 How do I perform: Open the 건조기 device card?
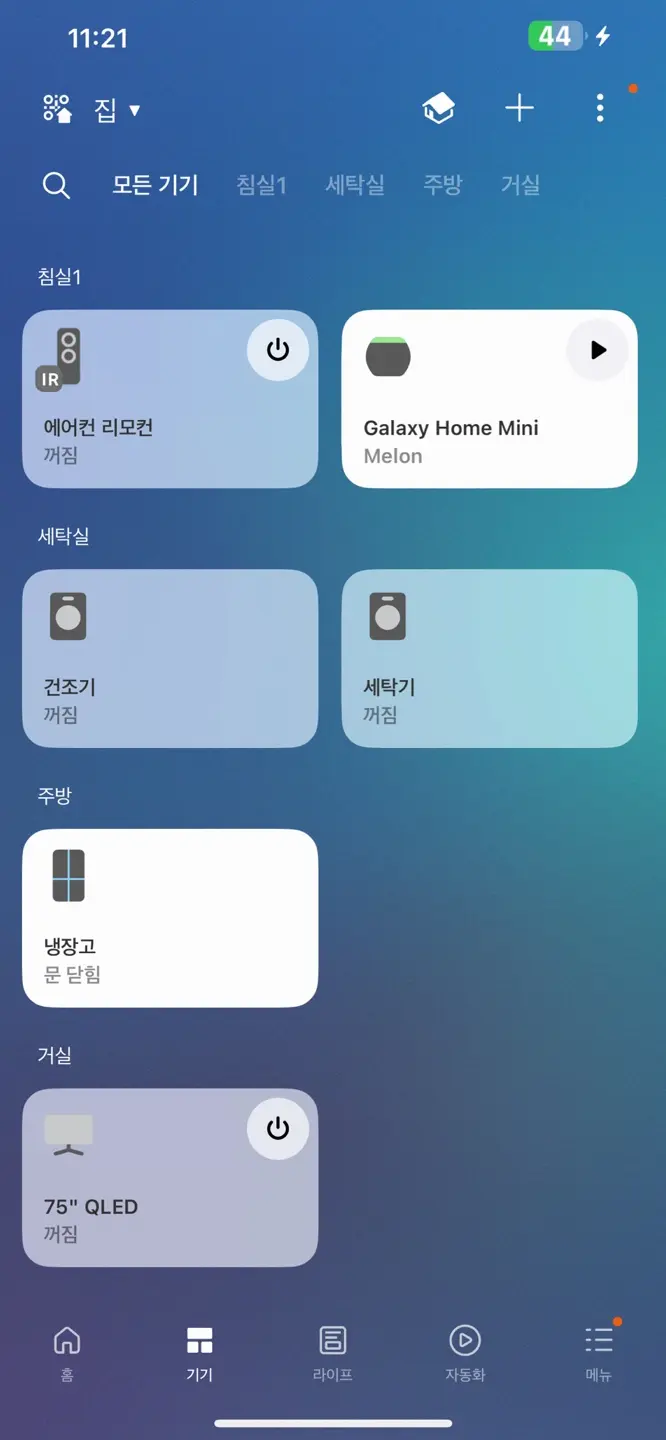[x=170, y=658]
